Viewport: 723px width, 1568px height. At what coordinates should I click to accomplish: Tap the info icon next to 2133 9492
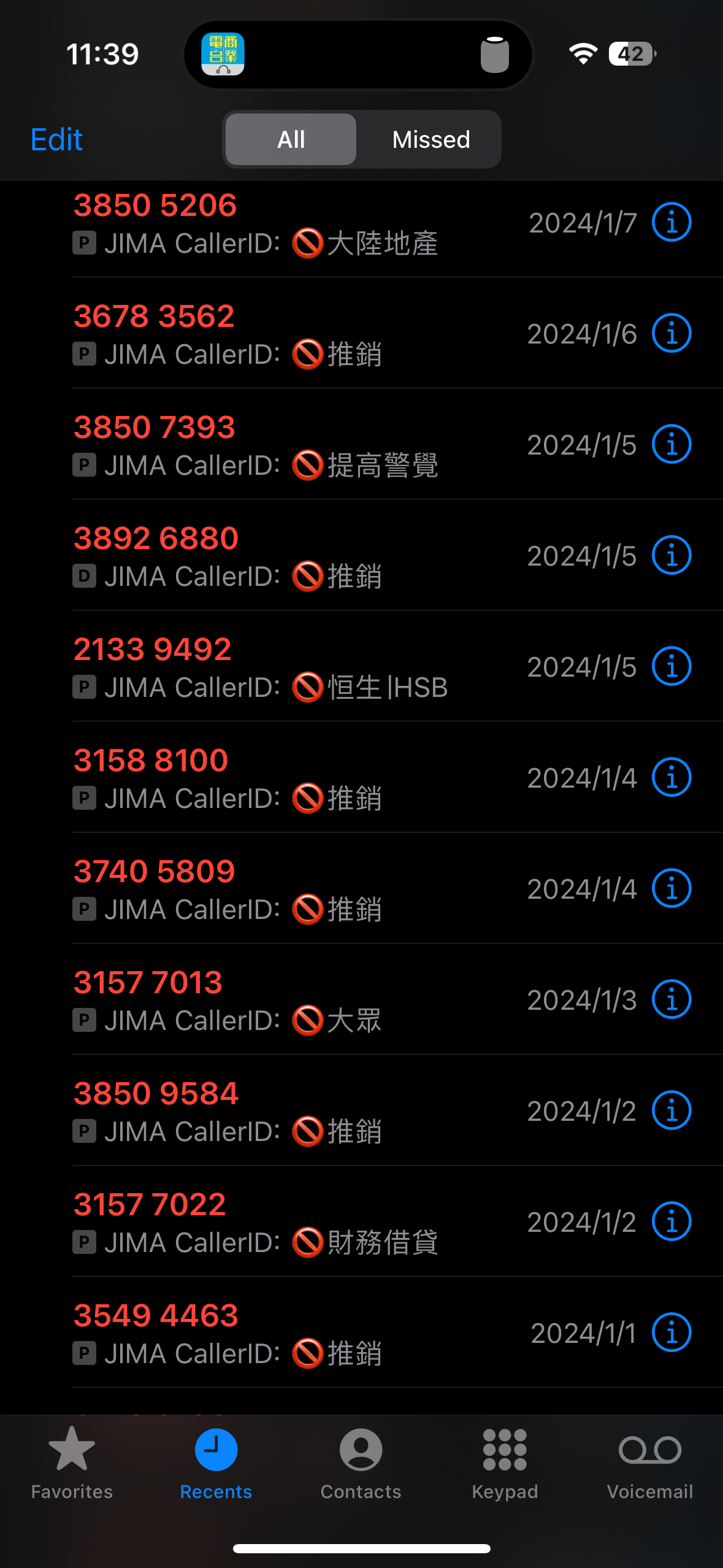pyautogui.click(x=671, y=666)
